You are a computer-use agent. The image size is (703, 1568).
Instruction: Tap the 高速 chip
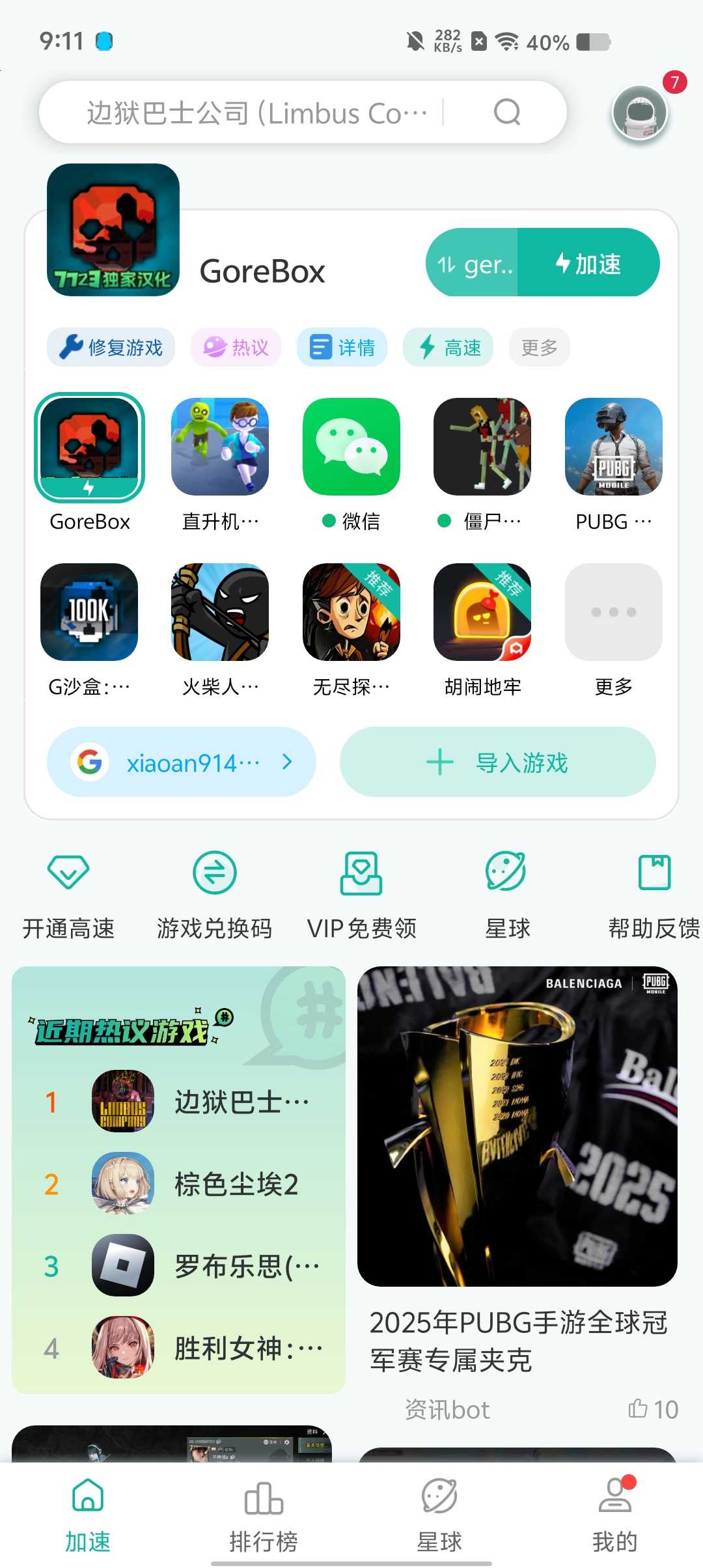tap(448, 347)
